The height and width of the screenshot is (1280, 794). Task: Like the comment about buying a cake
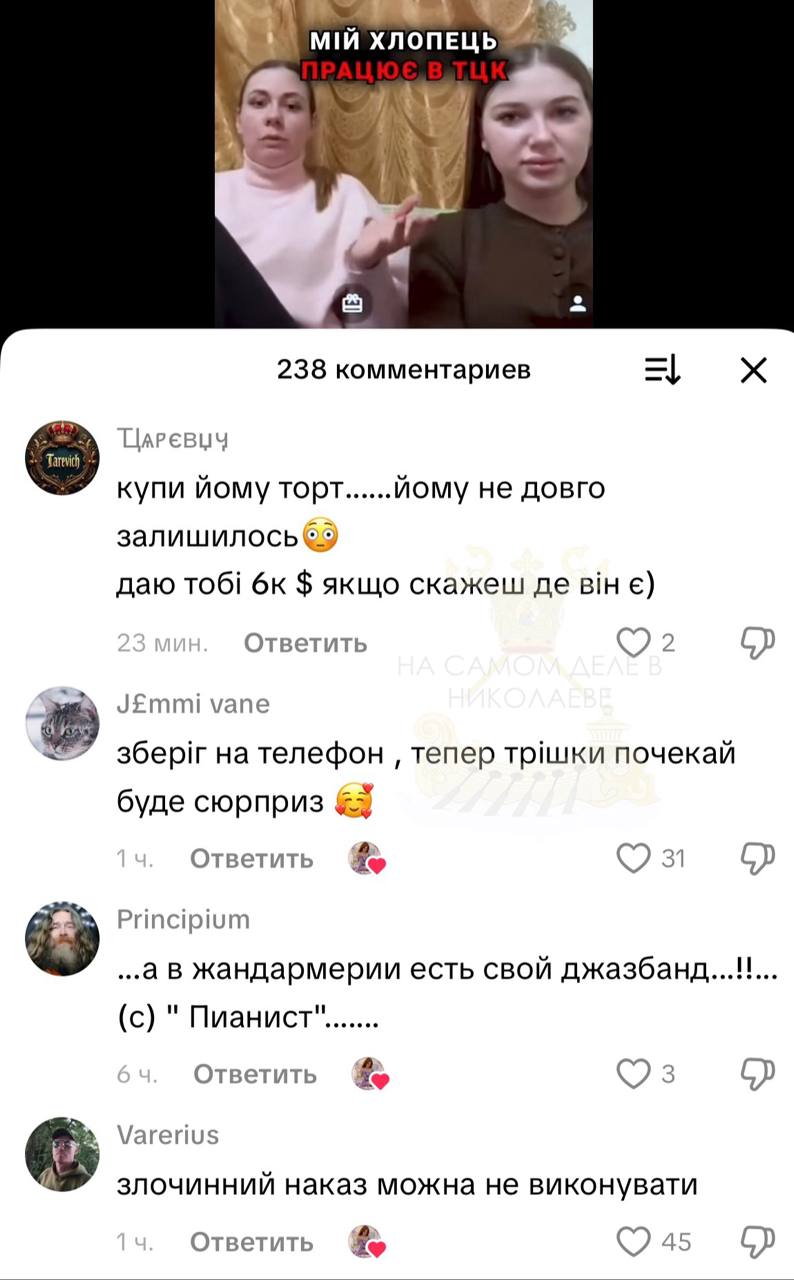pyautogui.click(x=634, y=642)
